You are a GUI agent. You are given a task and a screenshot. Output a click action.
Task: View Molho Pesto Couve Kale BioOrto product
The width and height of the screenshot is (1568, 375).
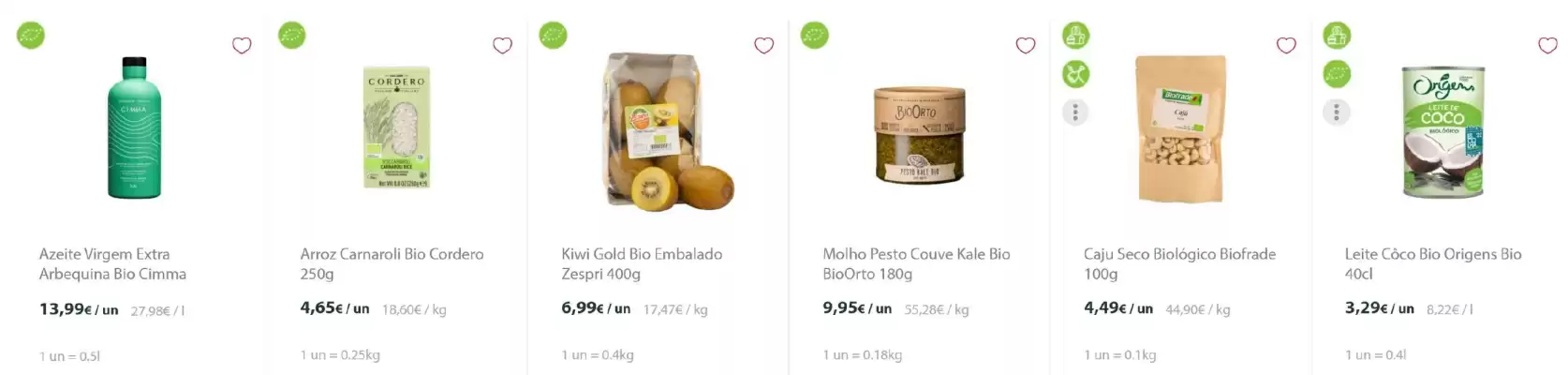[x=915, y=263]
